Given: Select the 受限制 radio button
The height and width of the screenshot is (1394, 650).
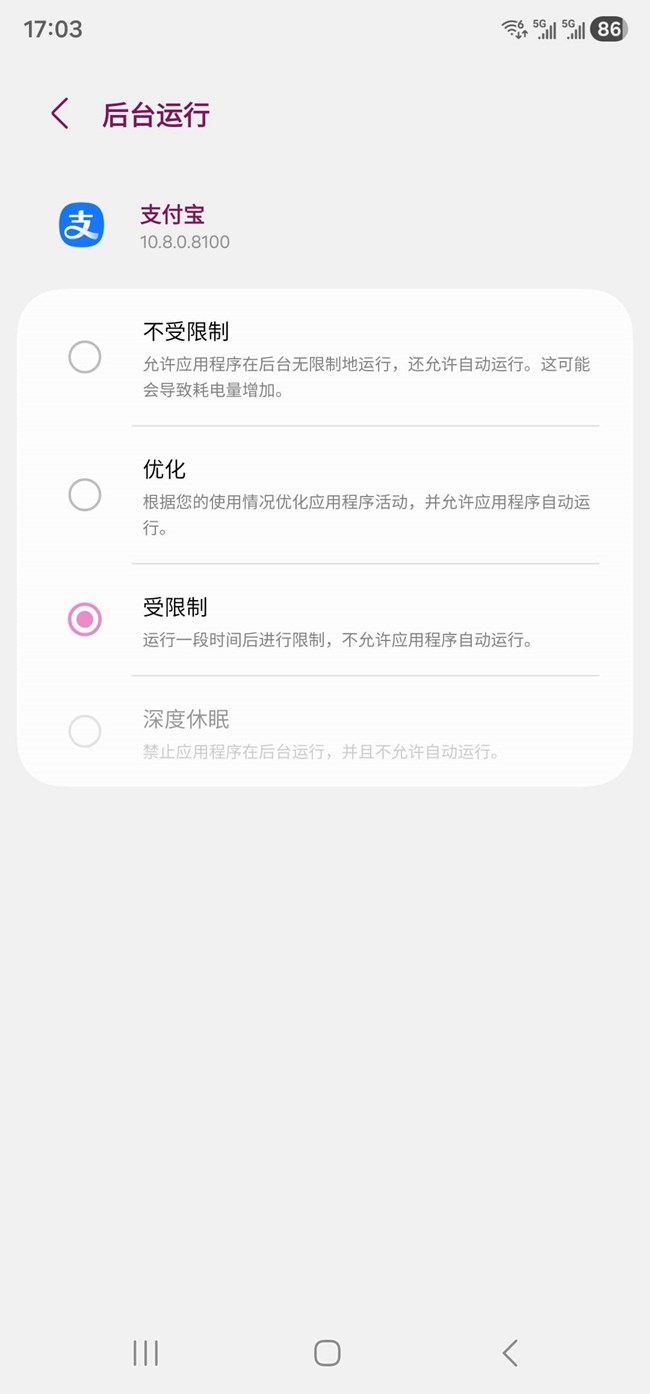Looking at the screenshot, I should (85, 620).
